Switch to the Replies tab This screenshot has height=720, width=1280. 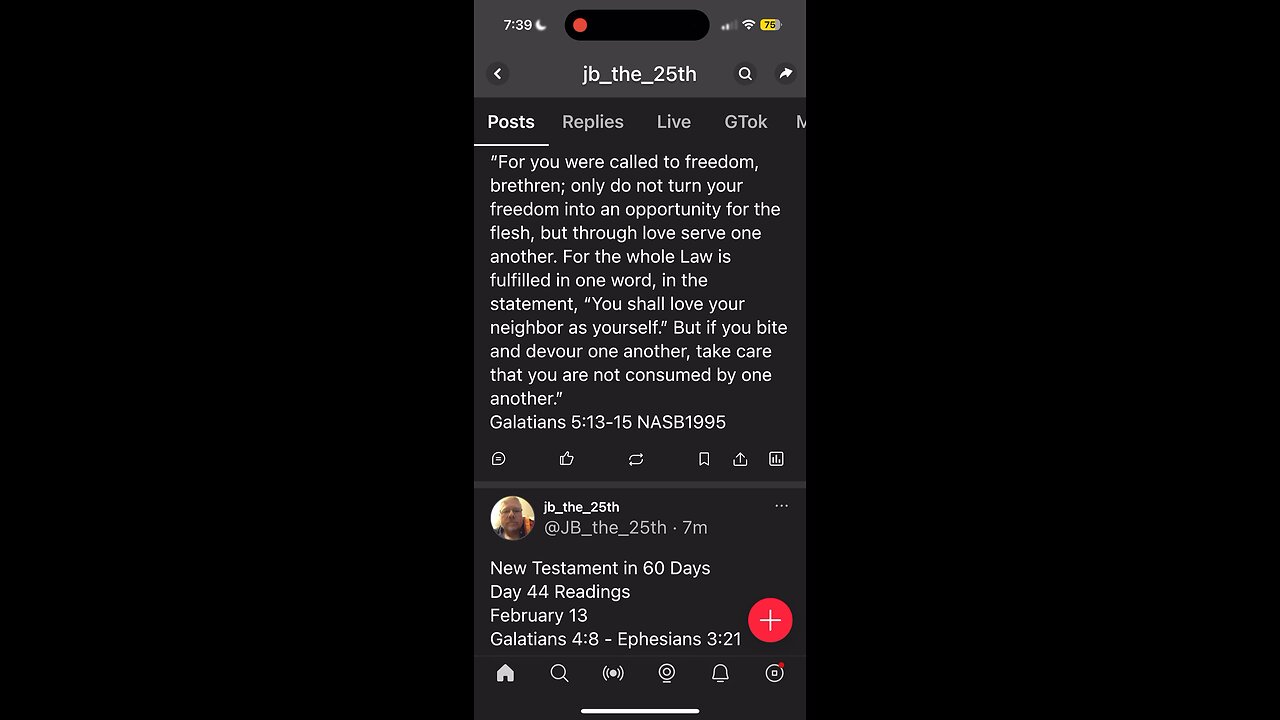(x=592, y=122)
